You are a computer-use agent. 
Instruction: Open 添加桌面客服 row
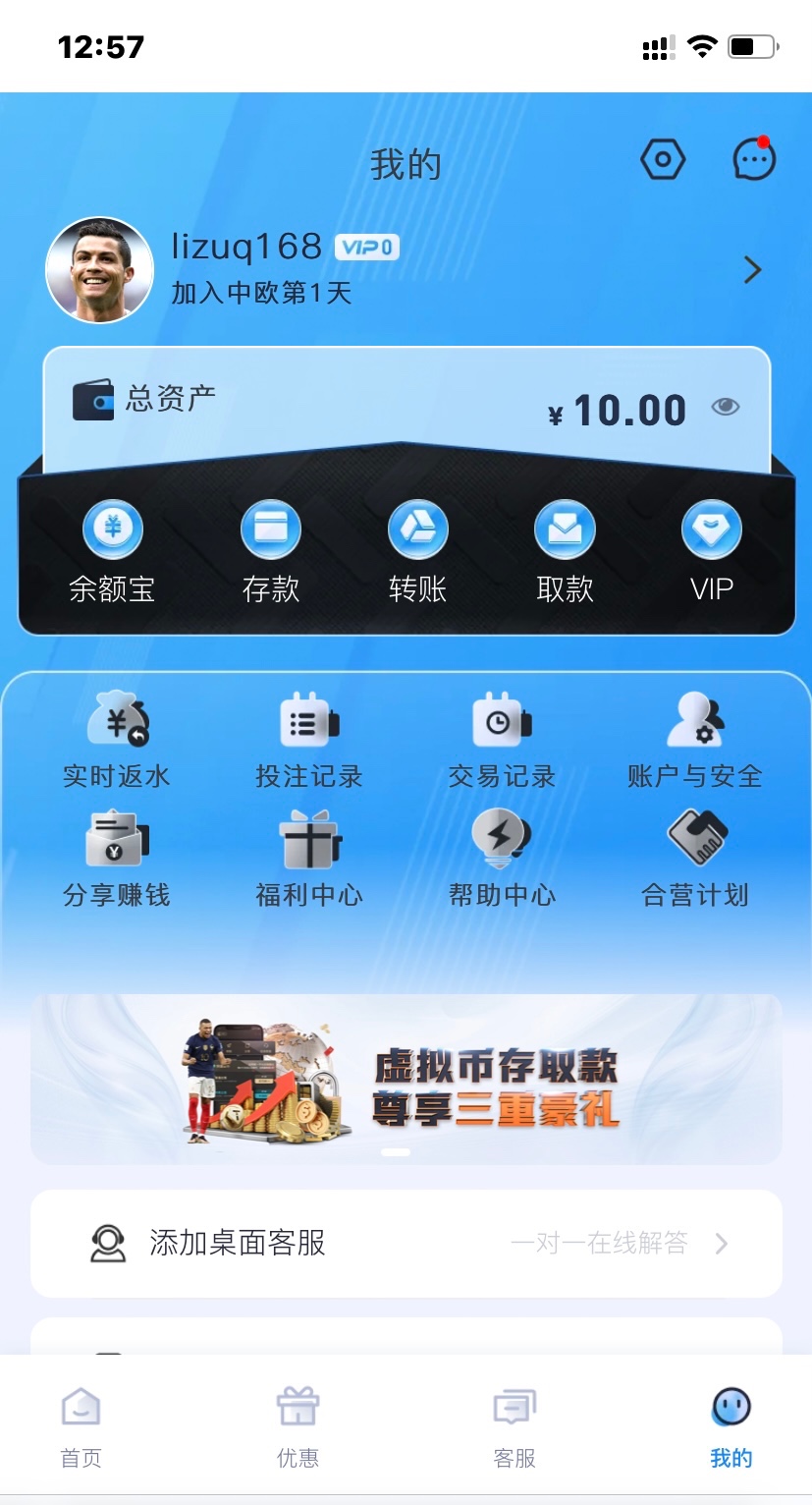click(x=406, y=1244)
